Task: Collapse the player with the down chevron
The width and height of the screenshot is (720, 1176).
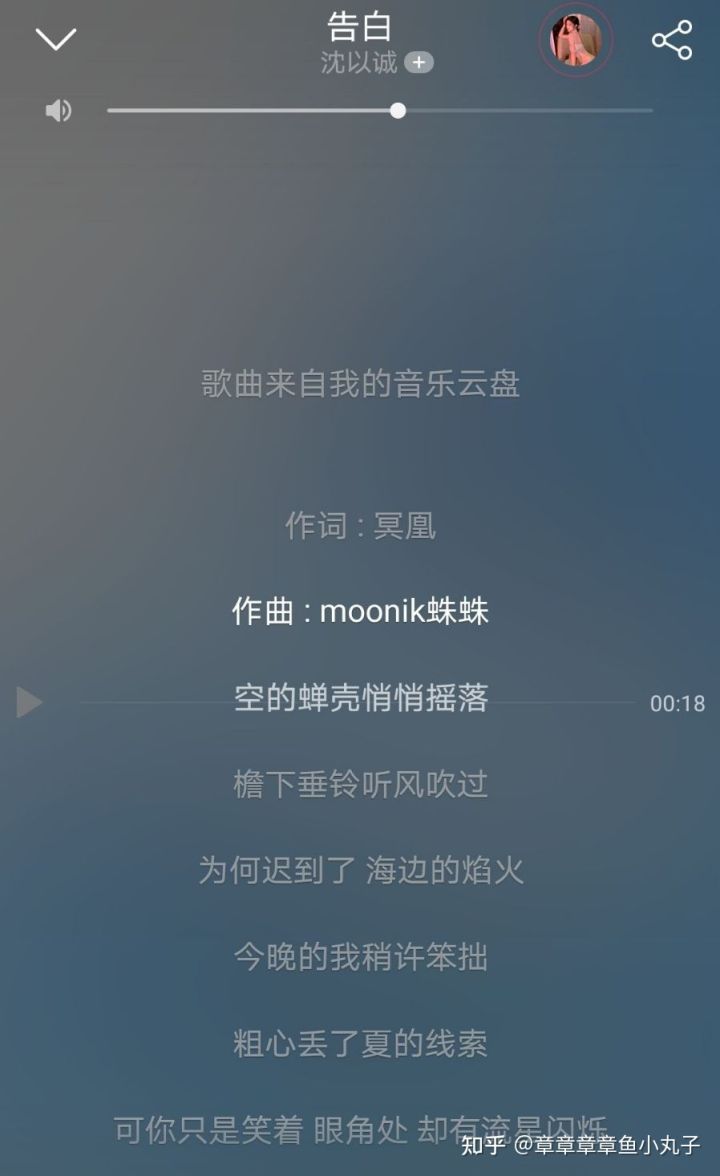Action: [55, 39]
